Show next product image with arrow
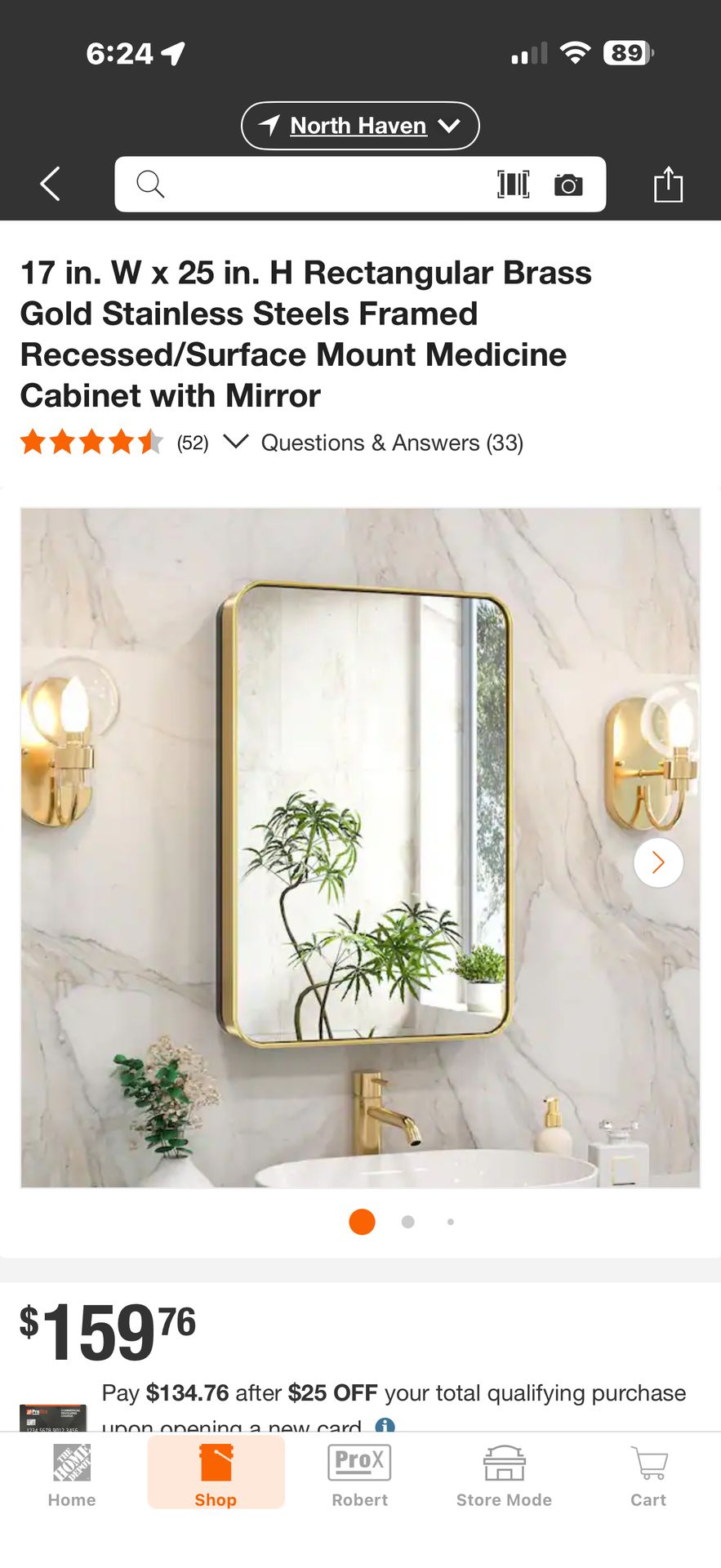Viewport: 721px width, 1568px height. tap(658, 862)
